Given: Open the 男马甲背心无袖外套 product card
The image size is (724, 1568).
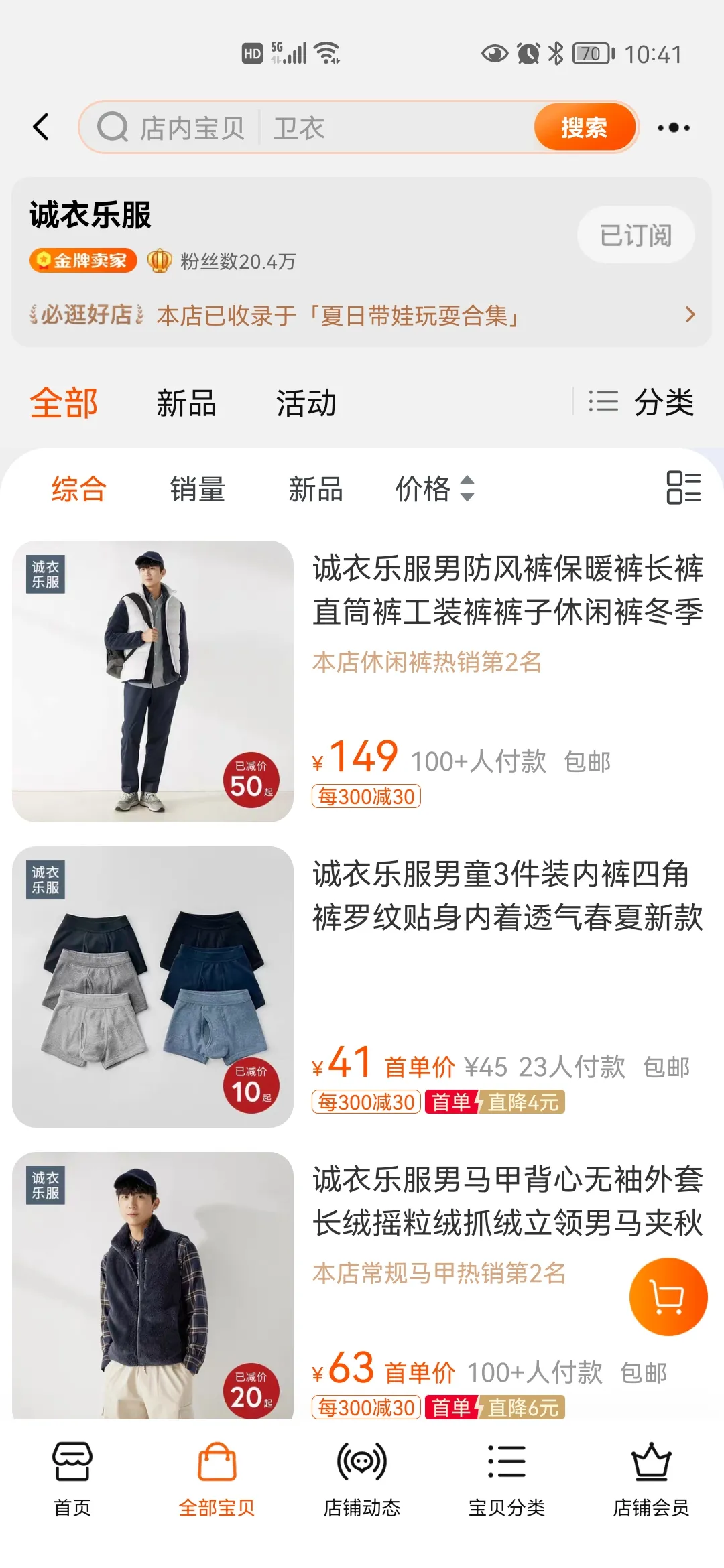Looking at the screenshot, I should pos(507,1201).
